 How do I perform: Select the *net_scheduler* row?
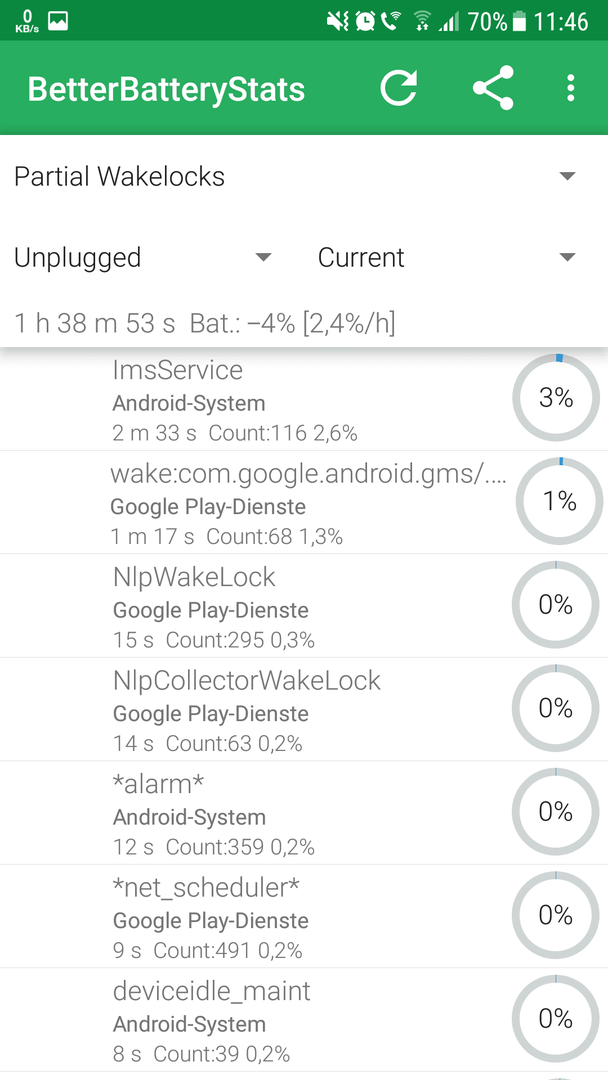pos(304,916)
